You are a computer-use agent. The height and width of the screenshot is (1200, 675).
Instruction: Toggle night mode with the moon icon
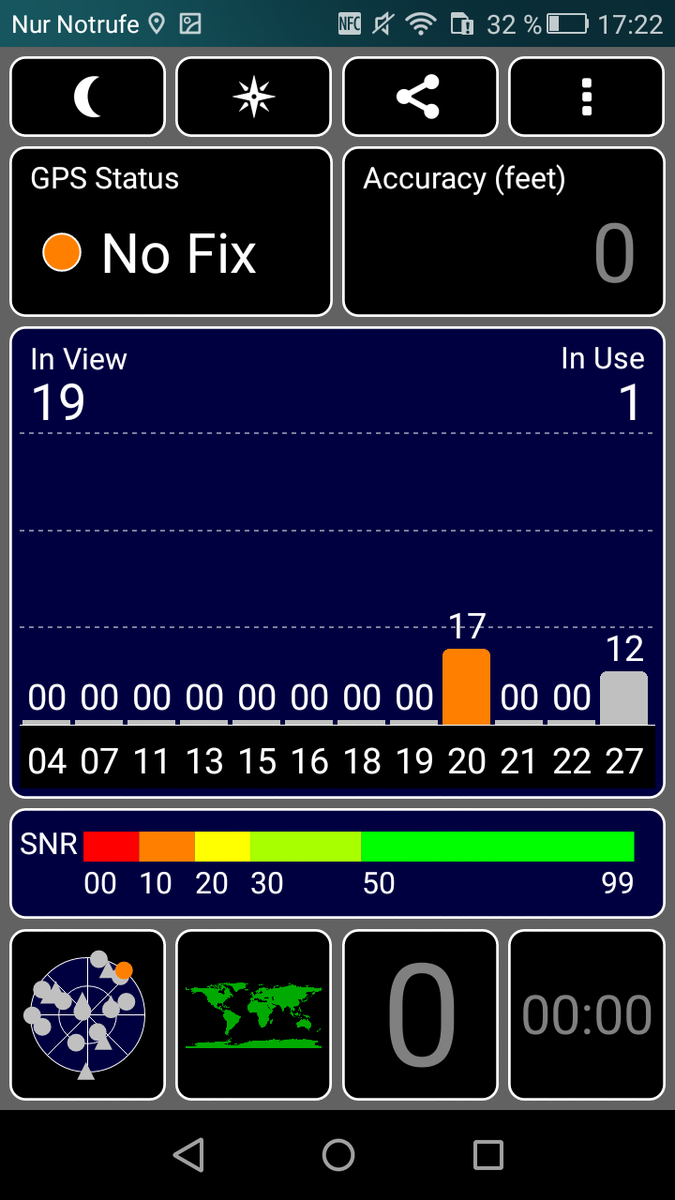click(x=88, y=97)
